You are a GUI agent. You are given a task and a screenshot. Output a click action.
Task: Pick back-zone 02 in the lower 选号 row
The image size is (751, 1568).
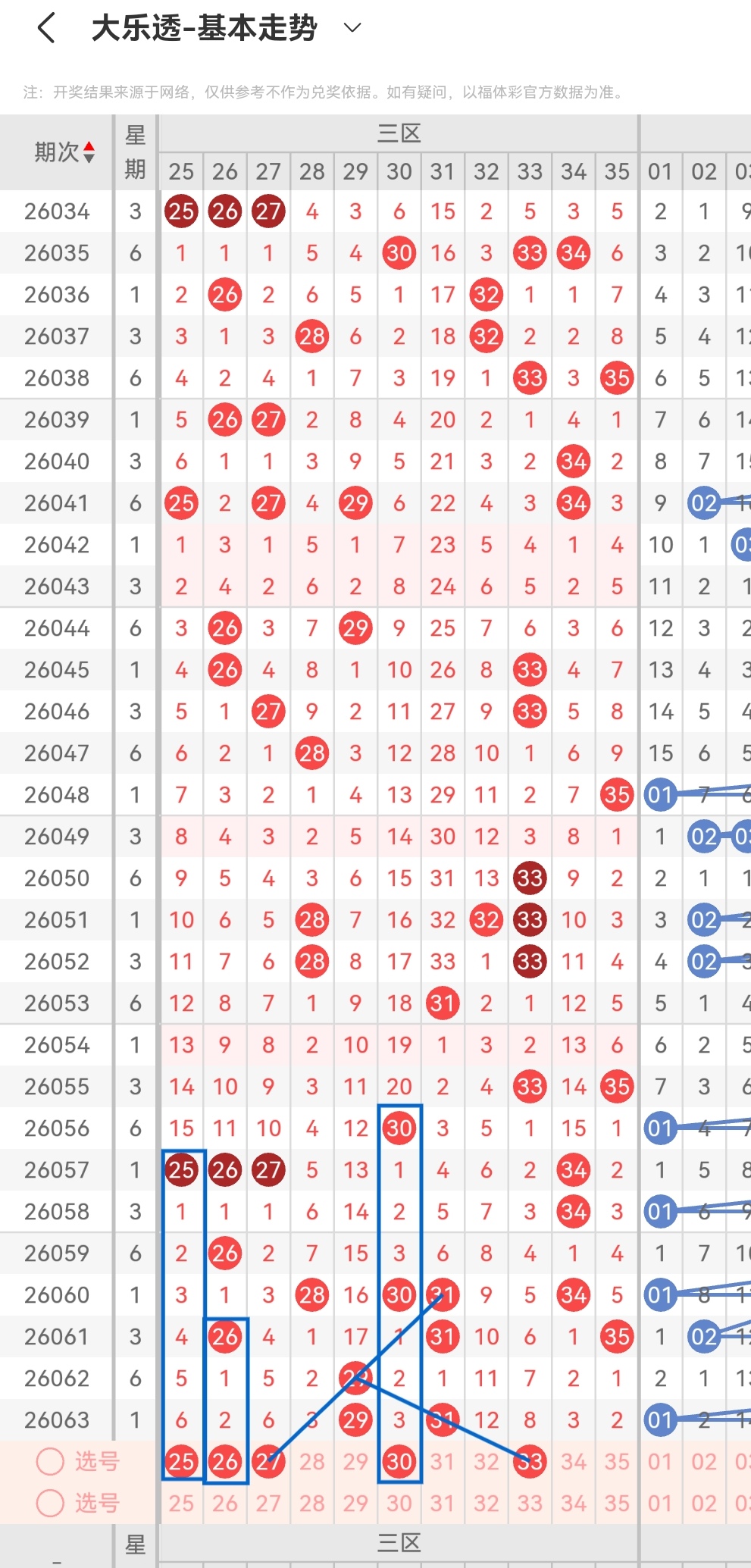click(x=704, y=1503)
